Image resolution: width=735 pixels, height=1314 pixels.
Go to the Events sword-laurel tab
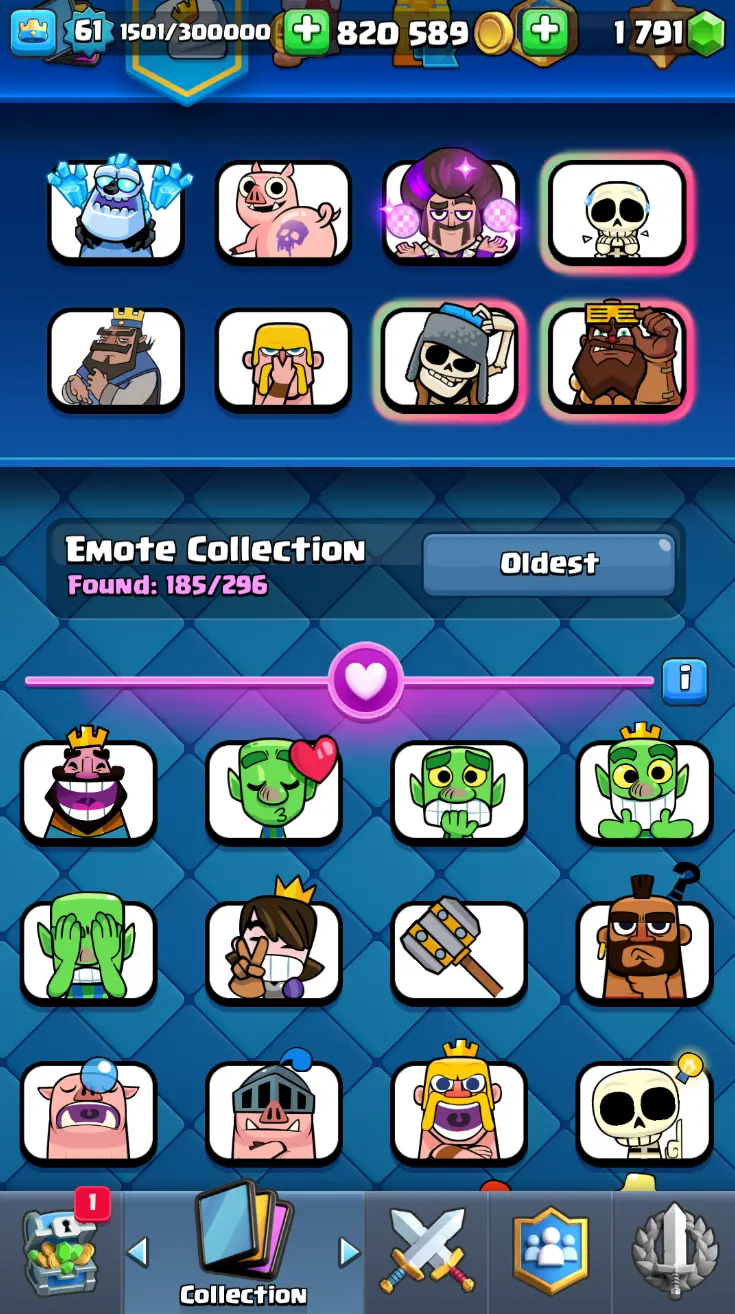tap(675, 1252)
